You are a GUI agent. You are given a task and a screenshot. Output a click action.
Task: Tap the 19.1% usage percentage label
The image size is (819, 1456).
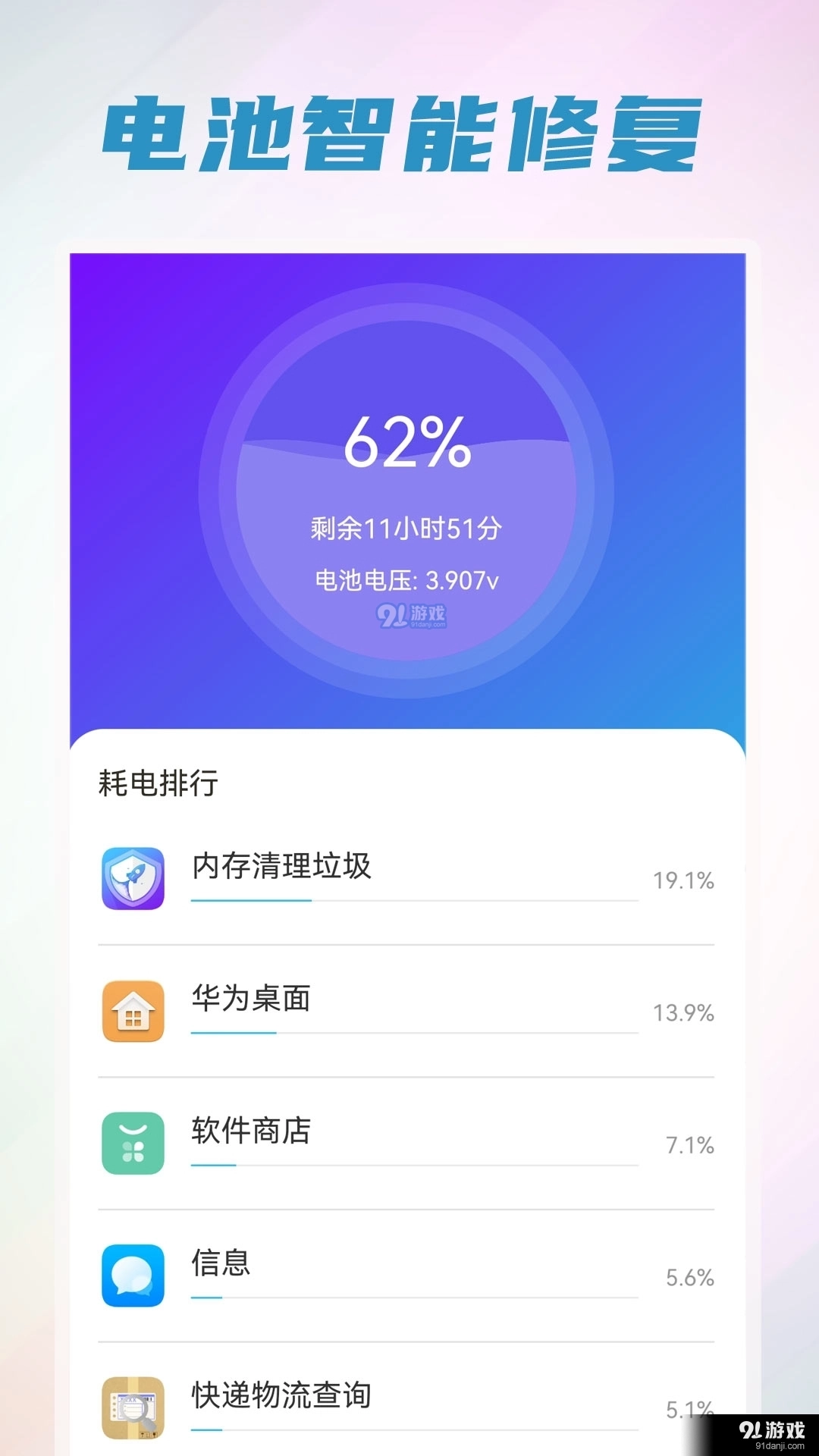(x=684, y=881)
